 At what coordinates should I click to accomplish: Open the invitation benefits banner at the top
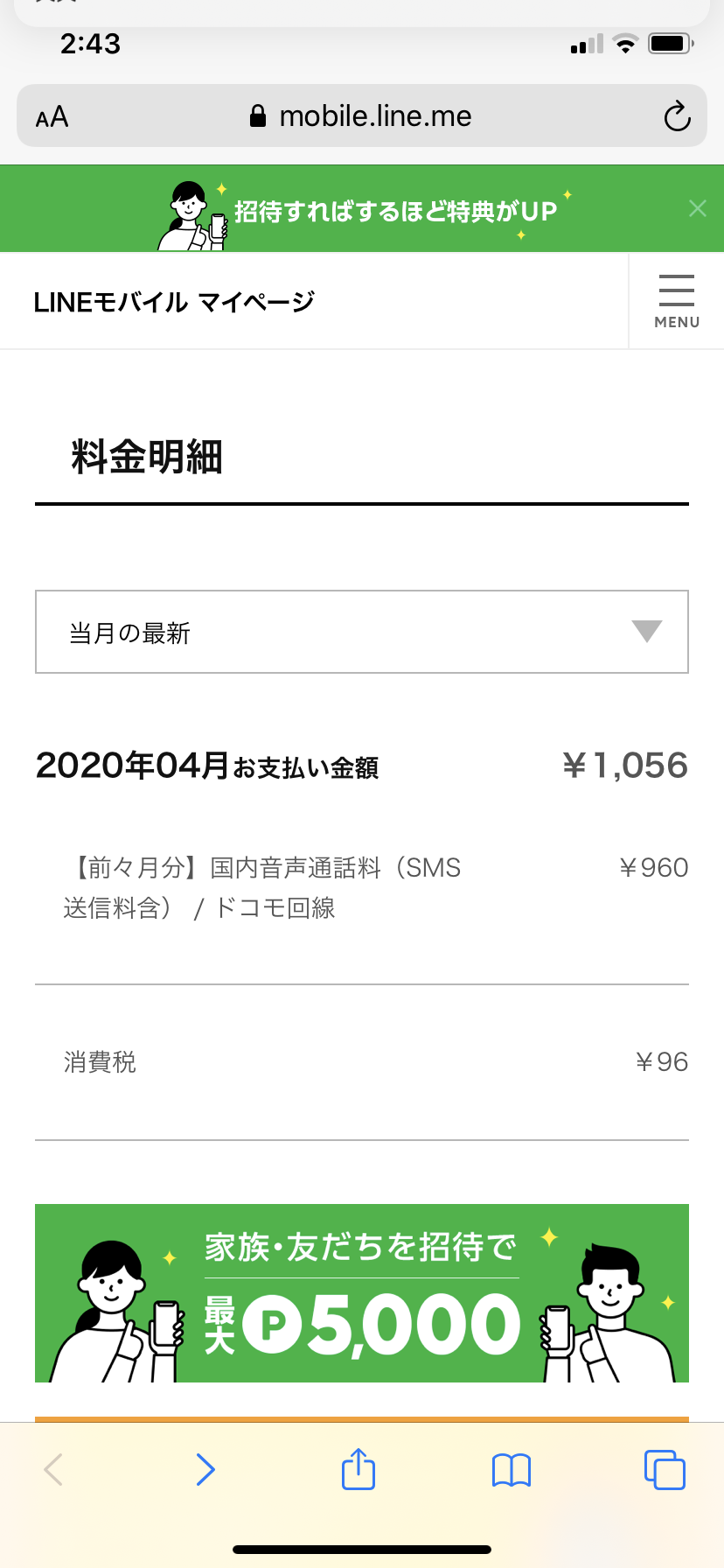pyautogui.click(x=363, y=210)
